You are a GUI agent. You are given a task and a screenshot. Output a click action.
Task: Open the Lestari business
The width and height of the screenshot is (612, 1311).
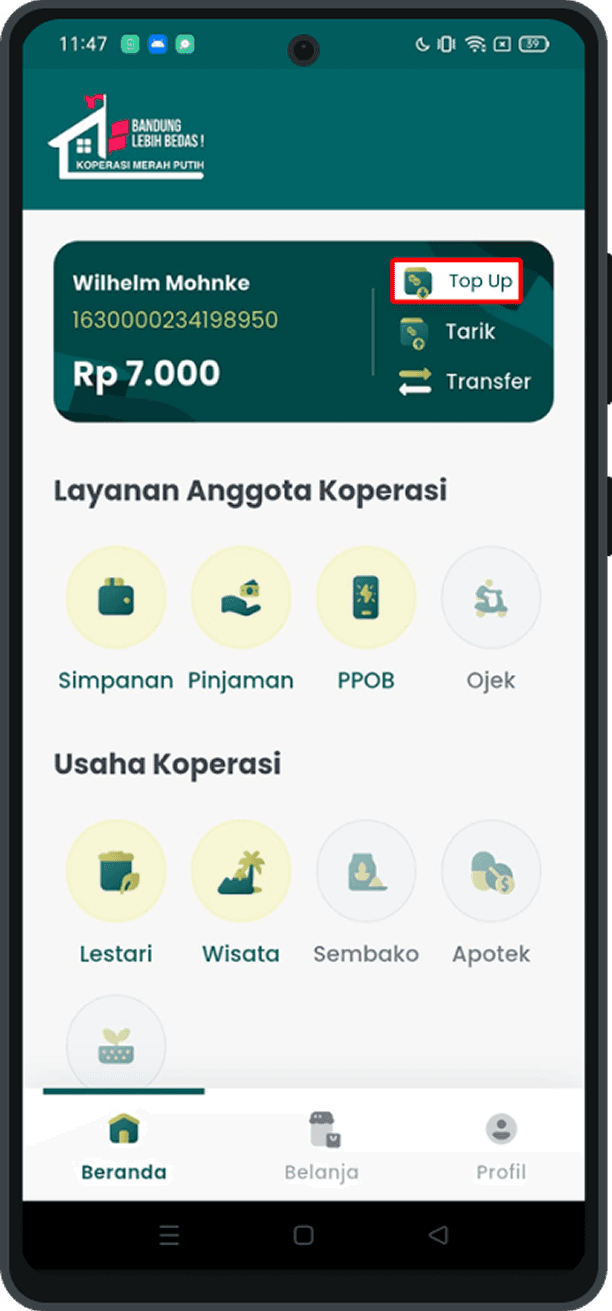point(115,871)
